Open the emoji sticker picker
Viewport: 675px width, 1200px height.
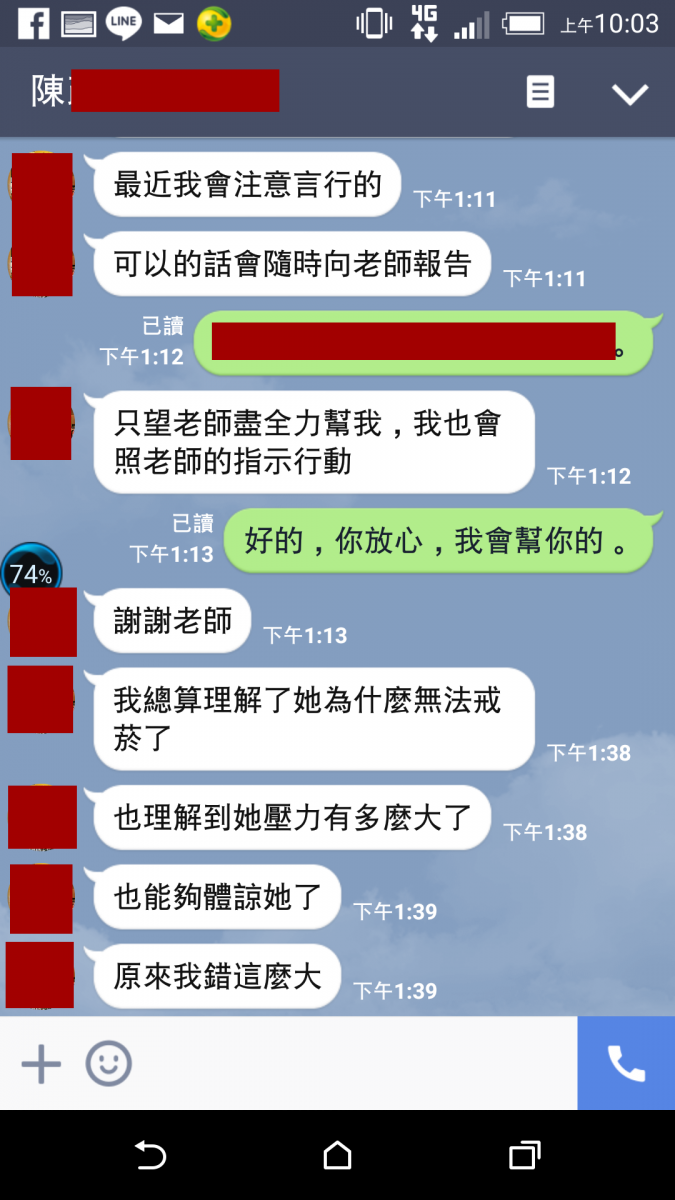[108, 1064]
